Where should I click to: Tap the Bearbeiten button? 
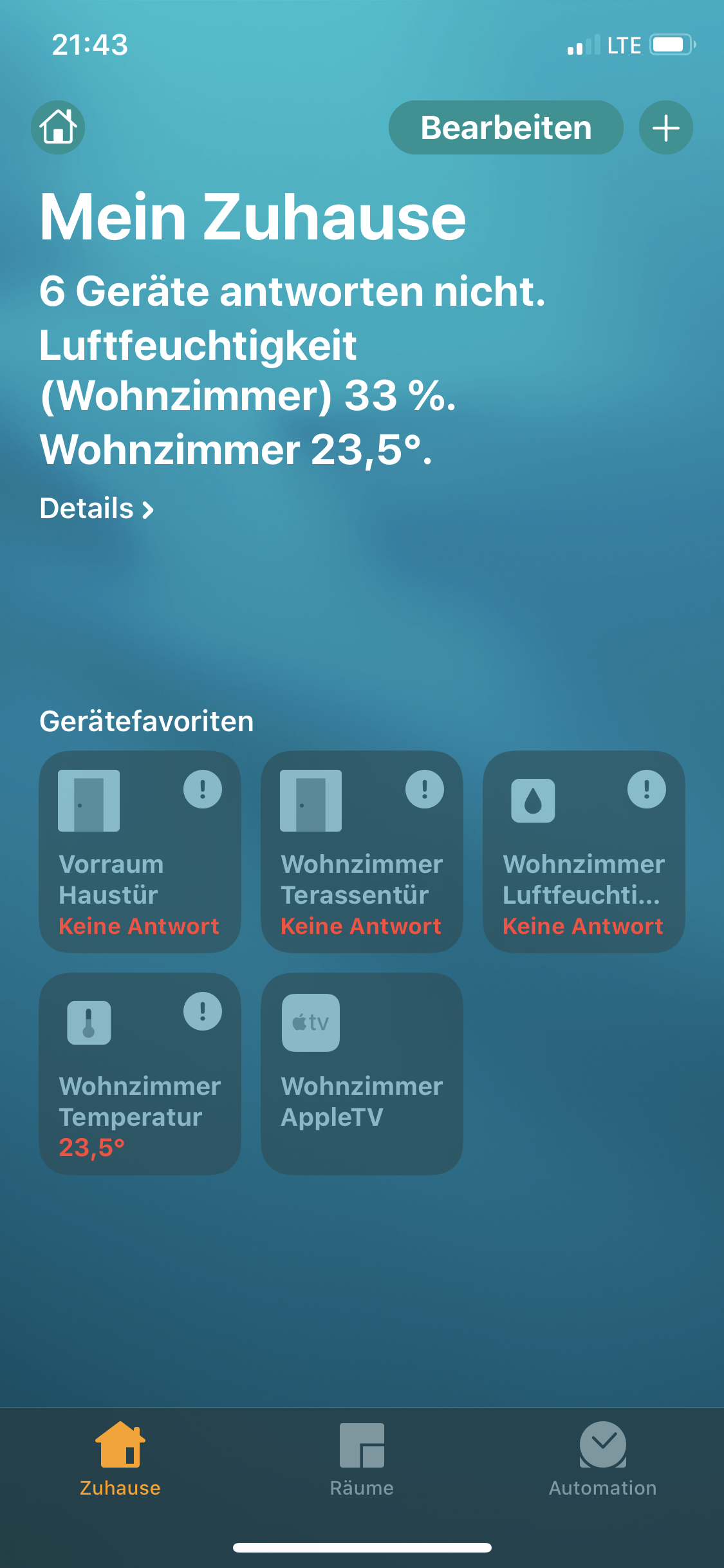(x=506, y=127)
